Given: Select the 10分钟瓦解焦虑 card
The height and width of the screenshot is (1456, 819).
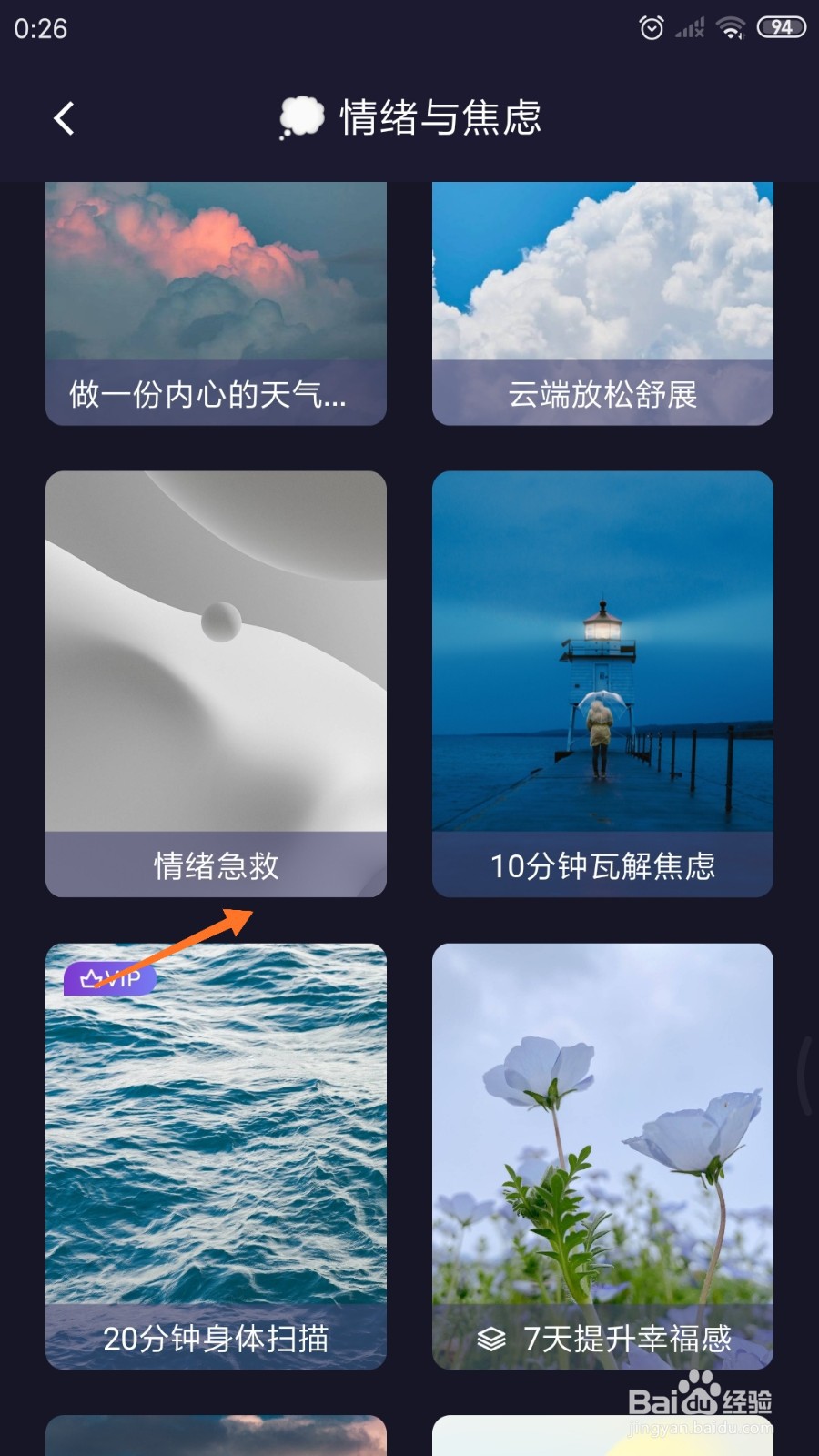Looking at the screenshot, I should pyautogui.click(x=602, y=683).
